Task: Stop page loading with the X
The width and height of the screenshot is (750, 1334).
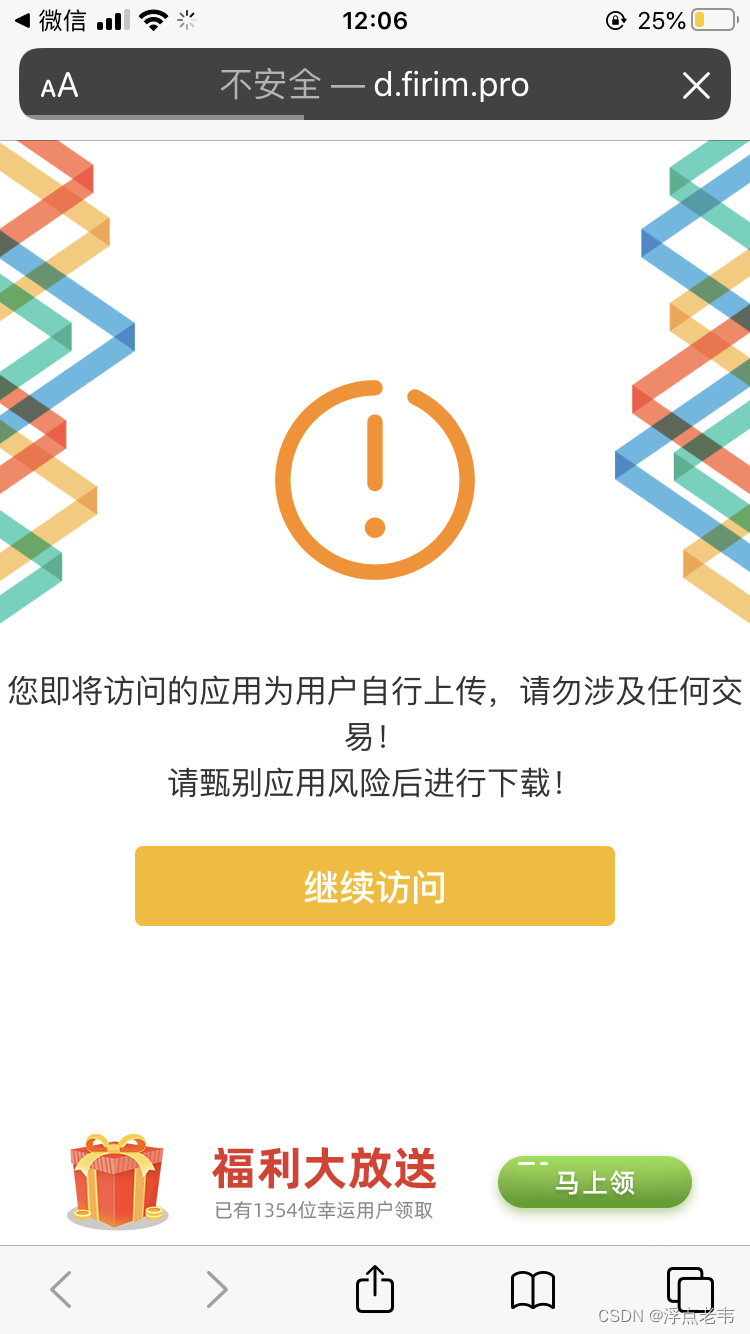Action: pyautogui.click(x=696, y=86)
